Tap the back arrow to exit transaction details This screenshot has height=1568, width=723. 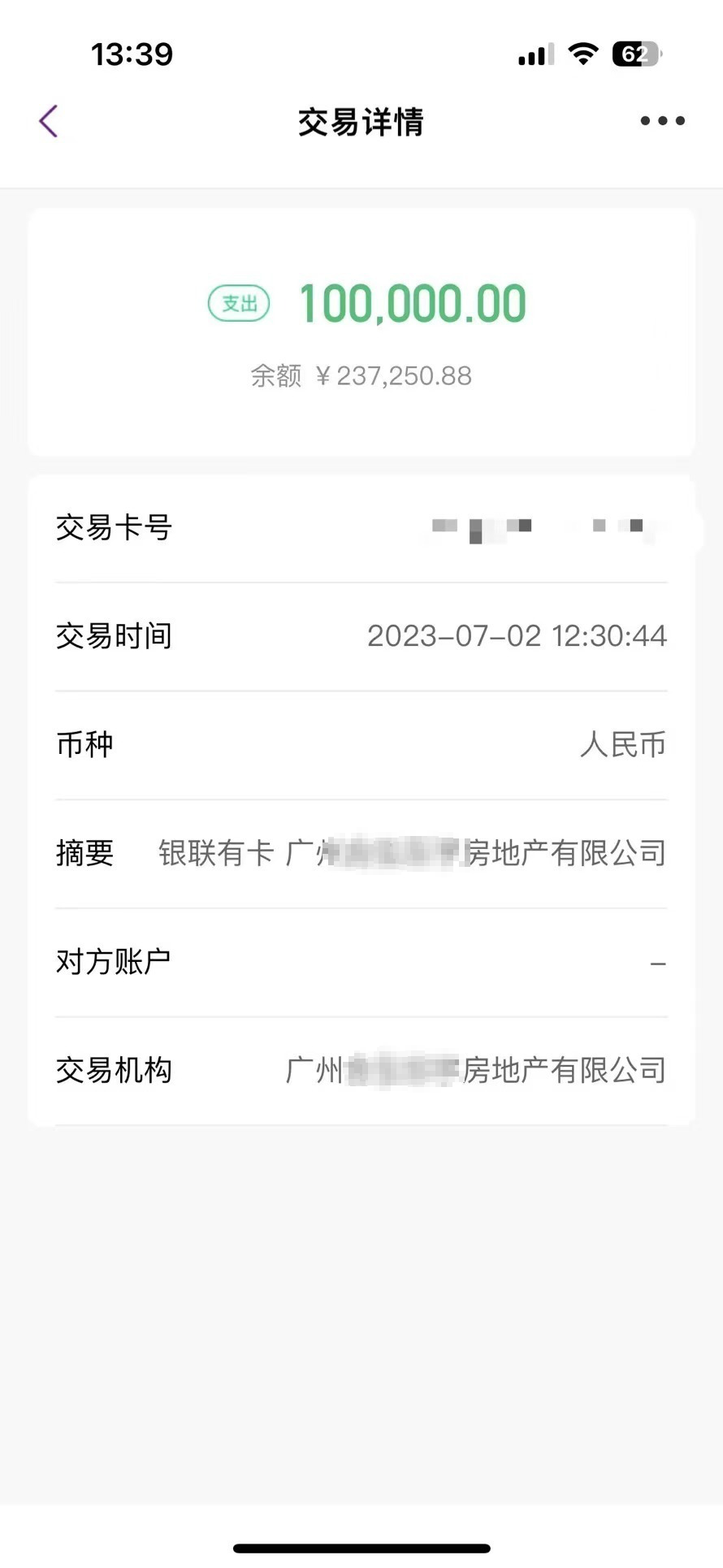(x=49, y=120)
